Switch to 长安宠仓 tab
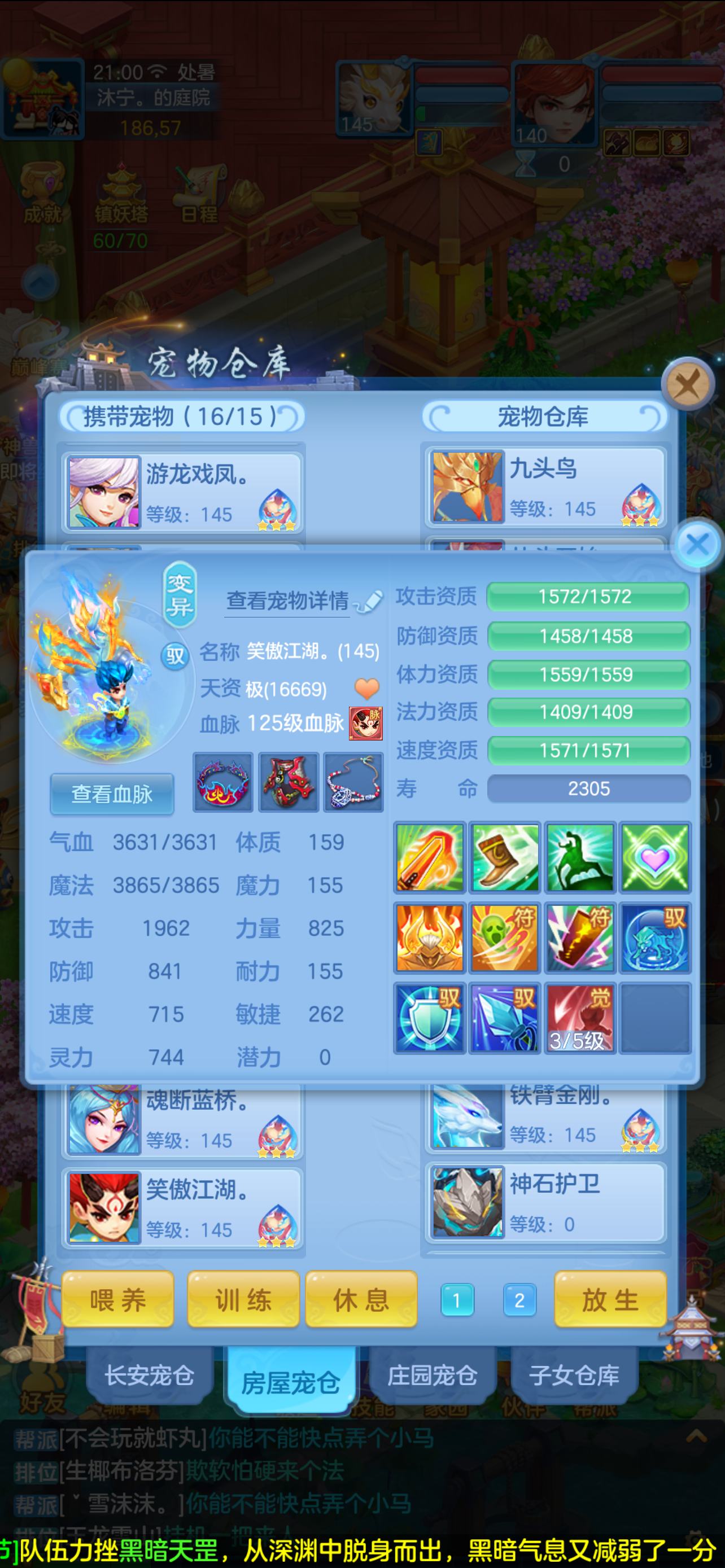This screenshot has width=725, height=1568. click(150, 1376)
